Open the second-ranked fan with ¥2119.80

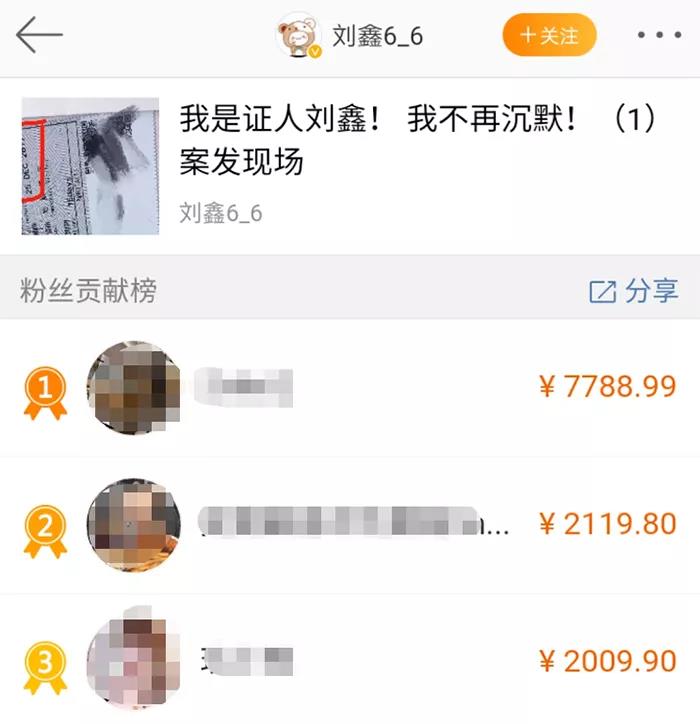click(350, 524)
